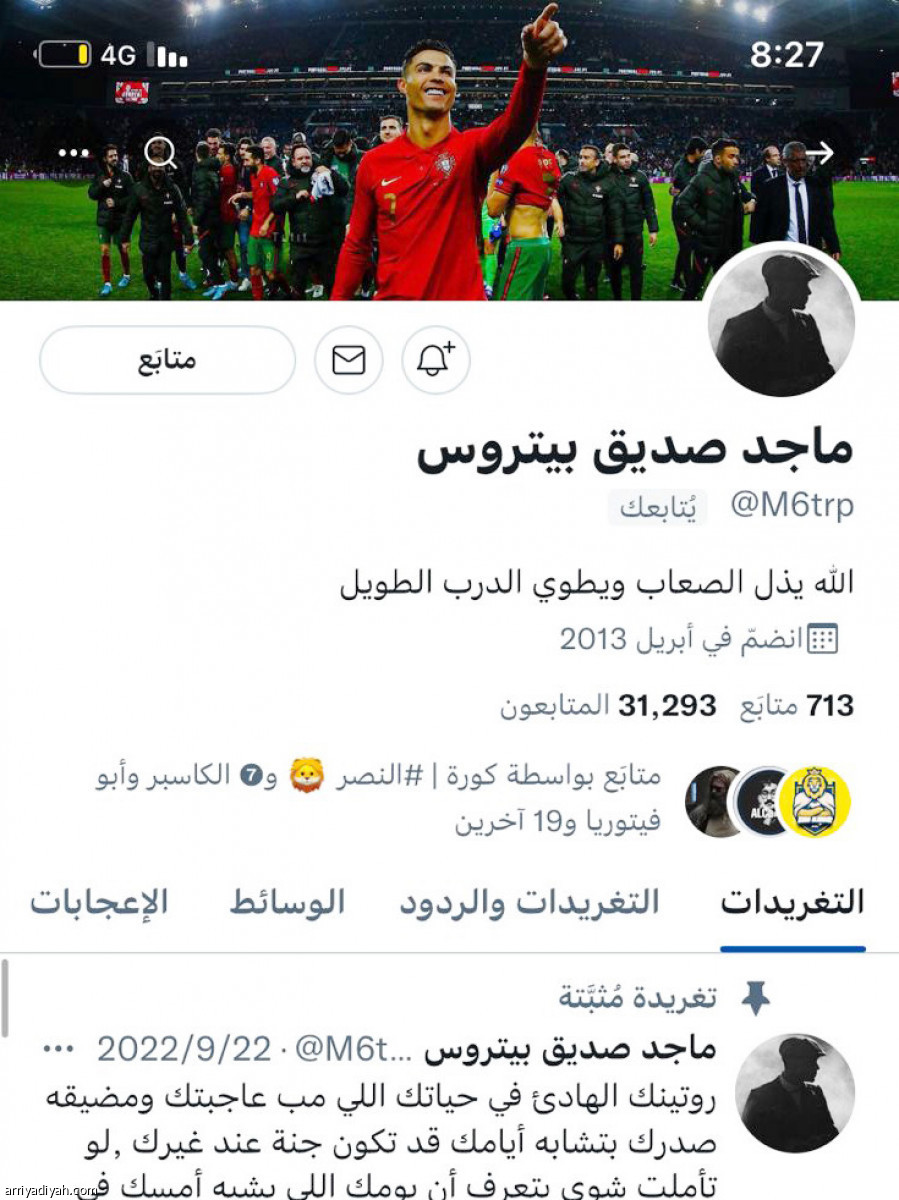View the 713 following list

click(x=797, y=707)
